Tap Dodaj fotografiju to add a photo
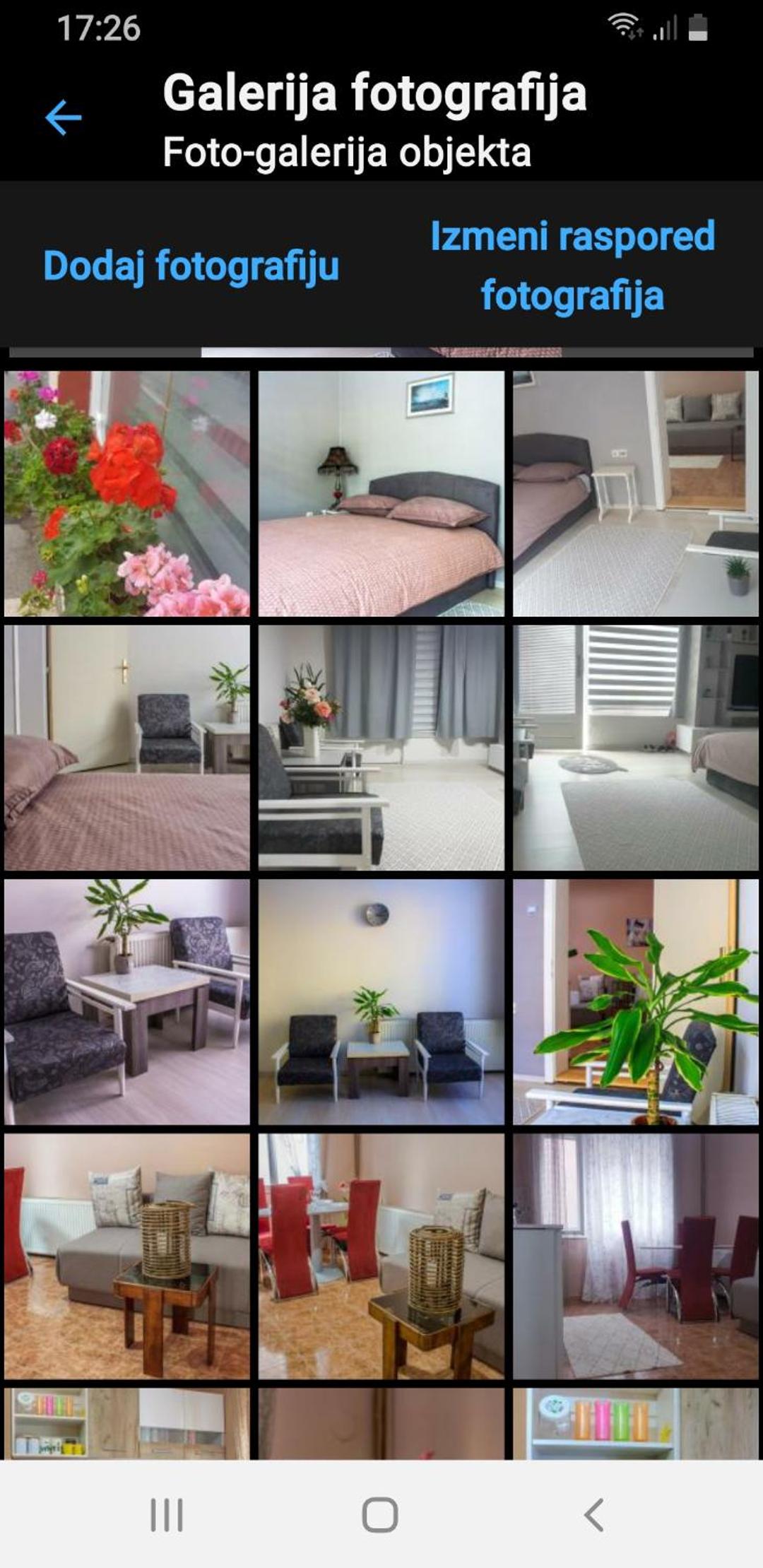763x1568 pixels. [x=191, y=266]
